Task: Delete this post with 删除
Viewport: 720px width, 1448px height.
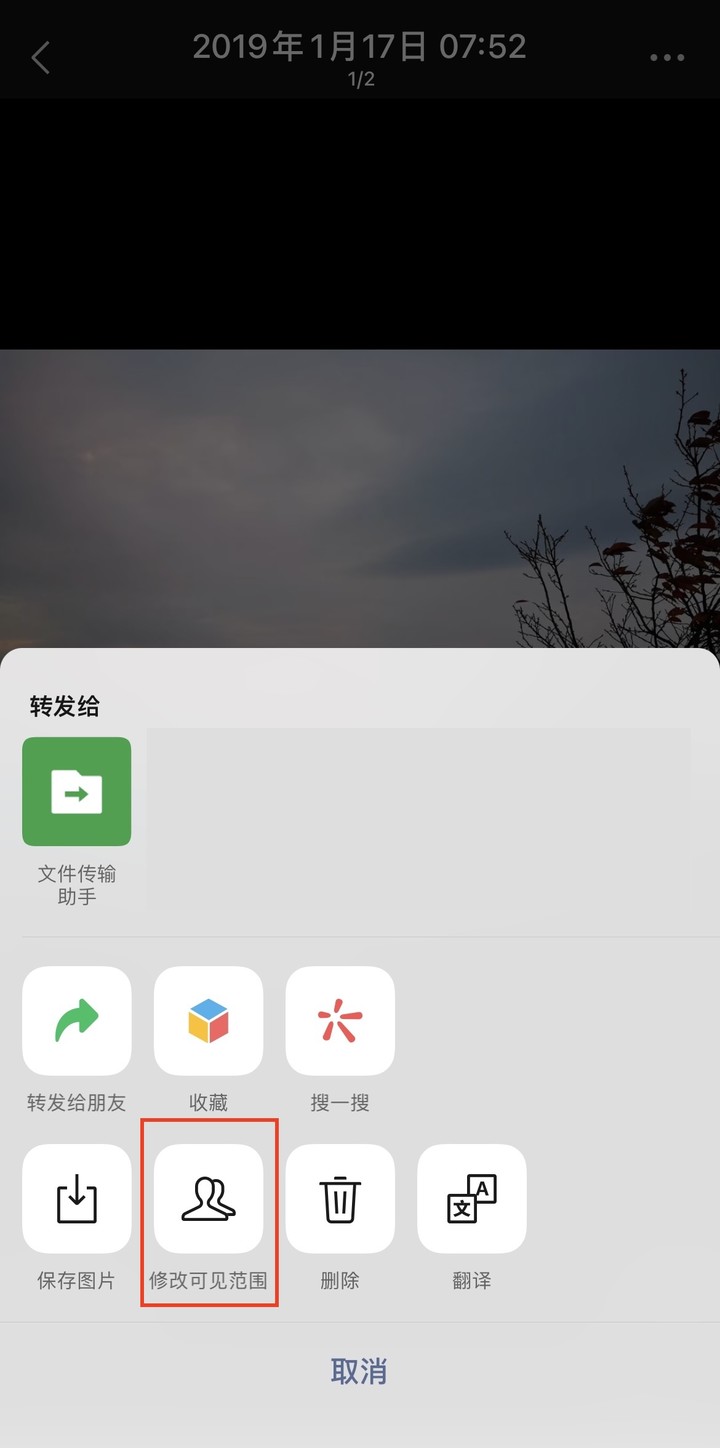Action: (340, 1199)
